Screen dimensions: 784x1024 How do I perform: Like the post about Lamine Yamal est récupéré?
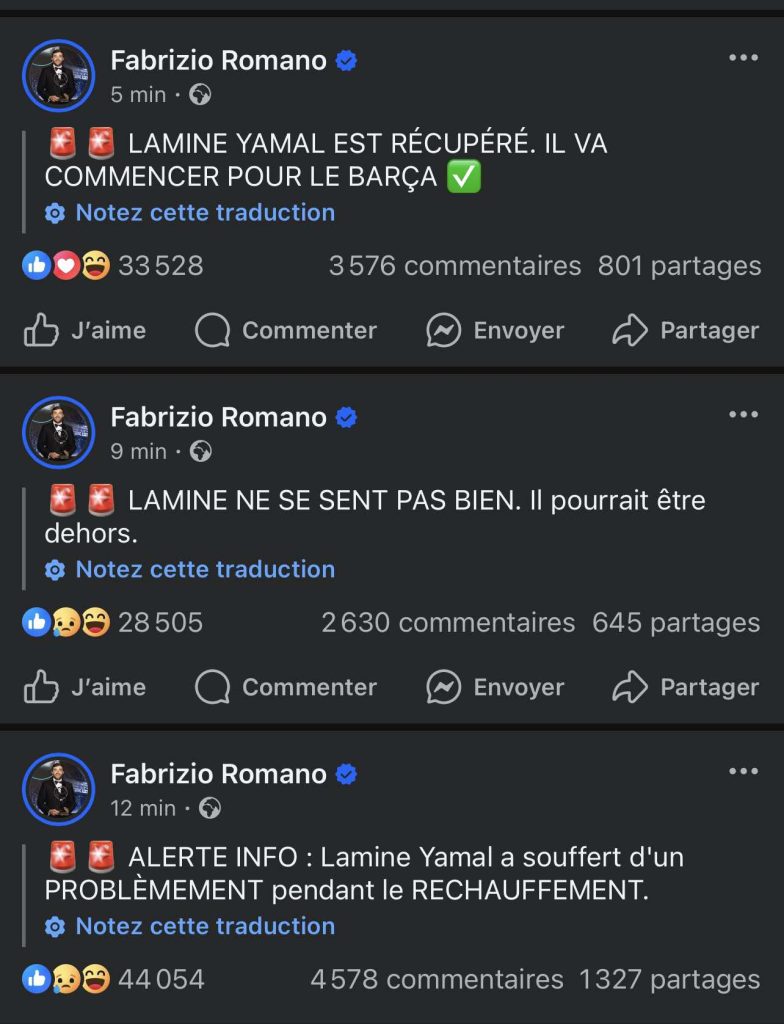[85, 331]
